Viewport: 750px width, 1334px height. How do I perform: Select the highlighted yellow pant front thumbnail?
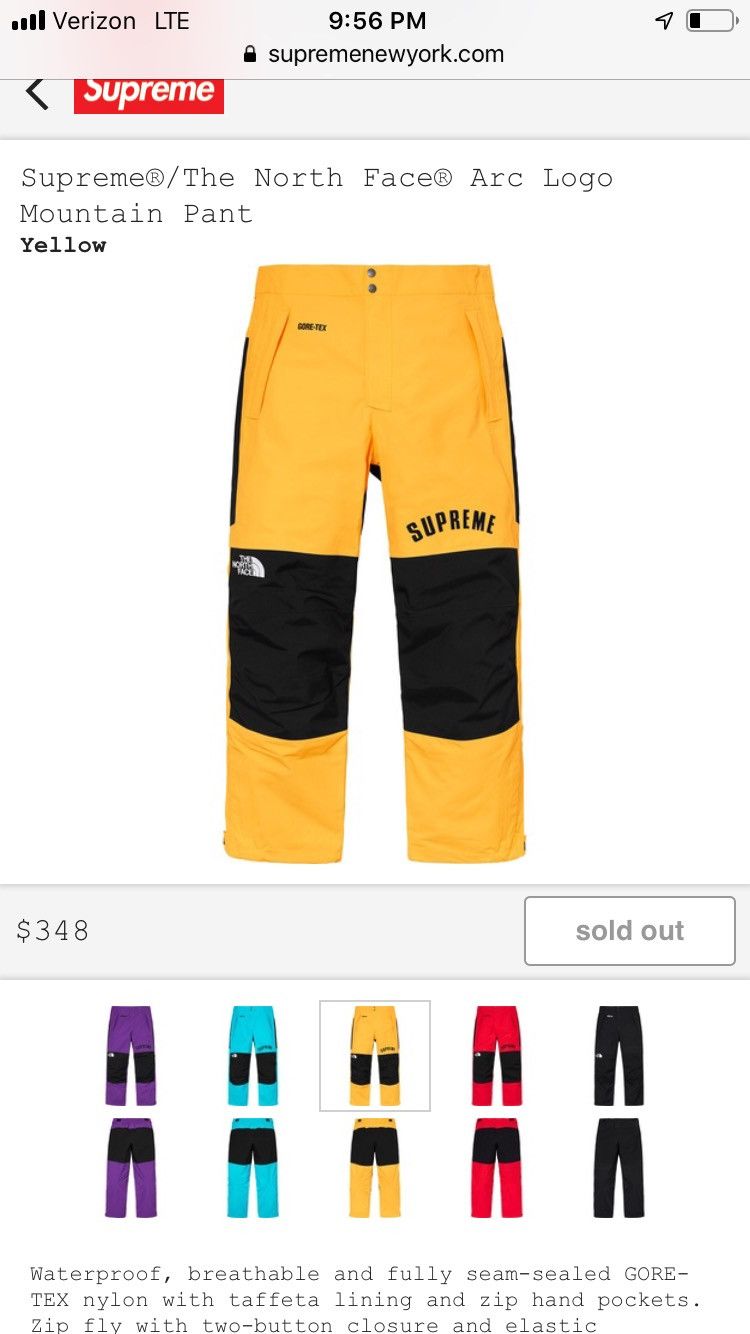coord(375,1056)
